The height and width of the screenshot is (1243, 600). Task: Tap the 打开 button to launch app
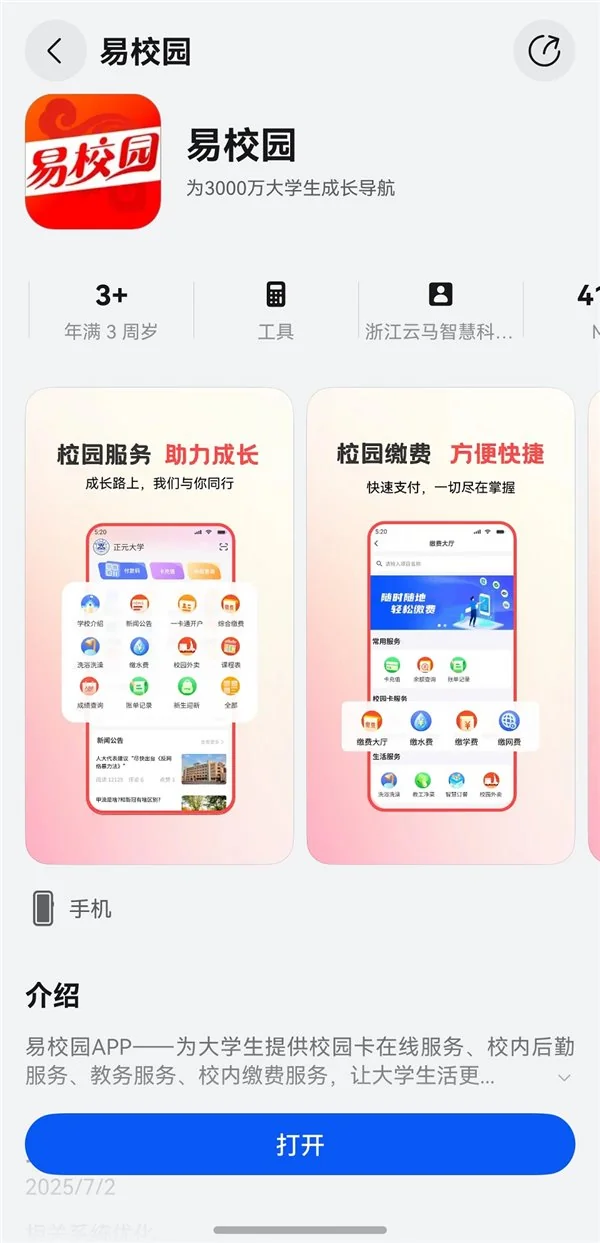pyautogui.click(x=300, y=1145)
